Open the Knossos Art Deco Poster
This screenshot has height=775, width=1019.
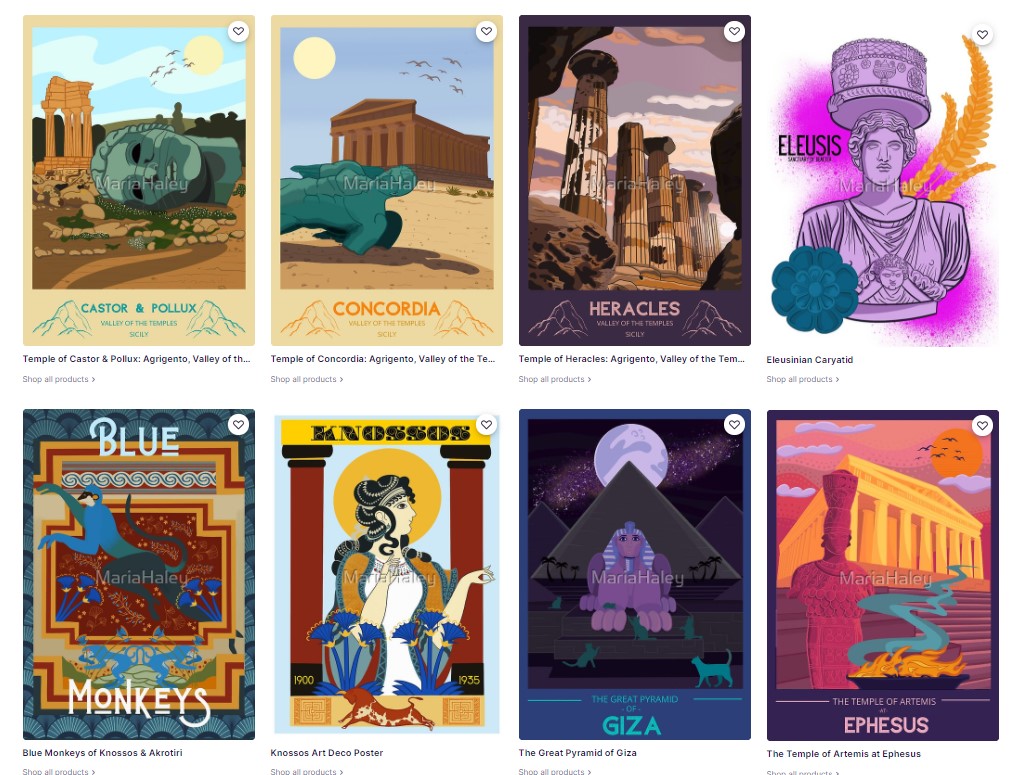(386, 574)
